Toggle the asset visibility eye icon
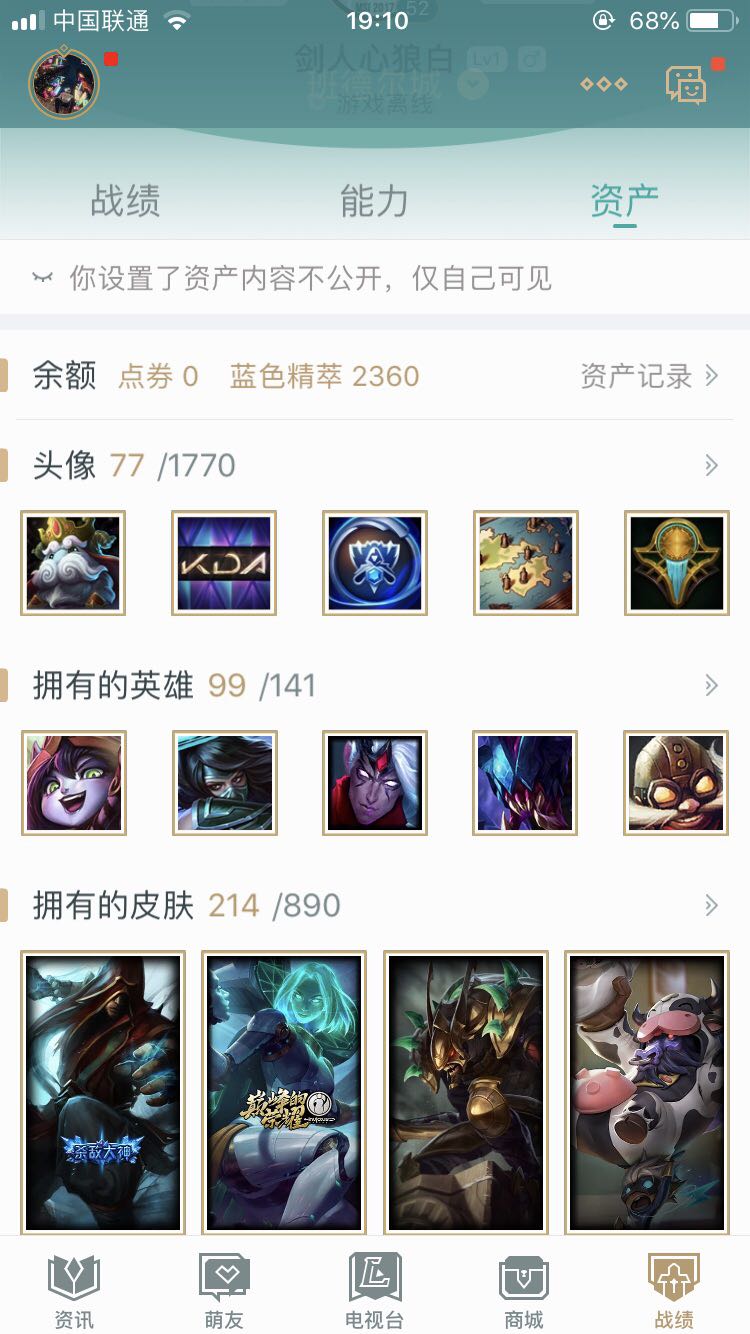Image resolution: width=750 pixels, height=1334 pixels. tap(42, 277)
